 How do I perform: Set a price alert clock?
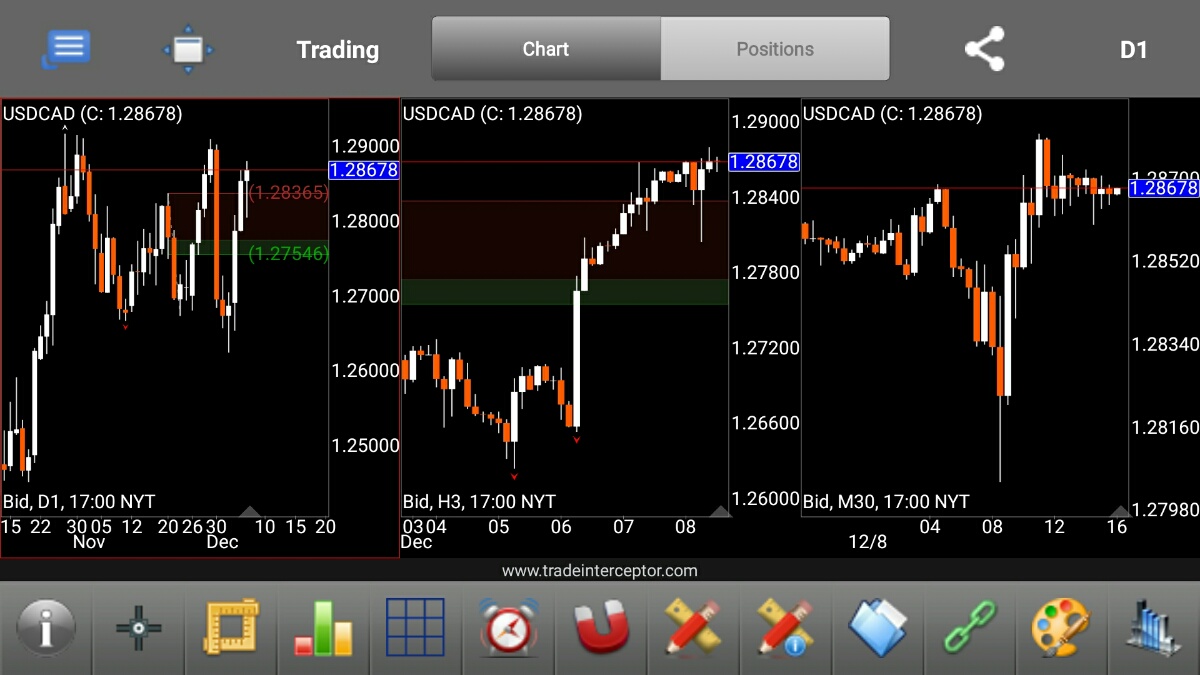[508, 629]
